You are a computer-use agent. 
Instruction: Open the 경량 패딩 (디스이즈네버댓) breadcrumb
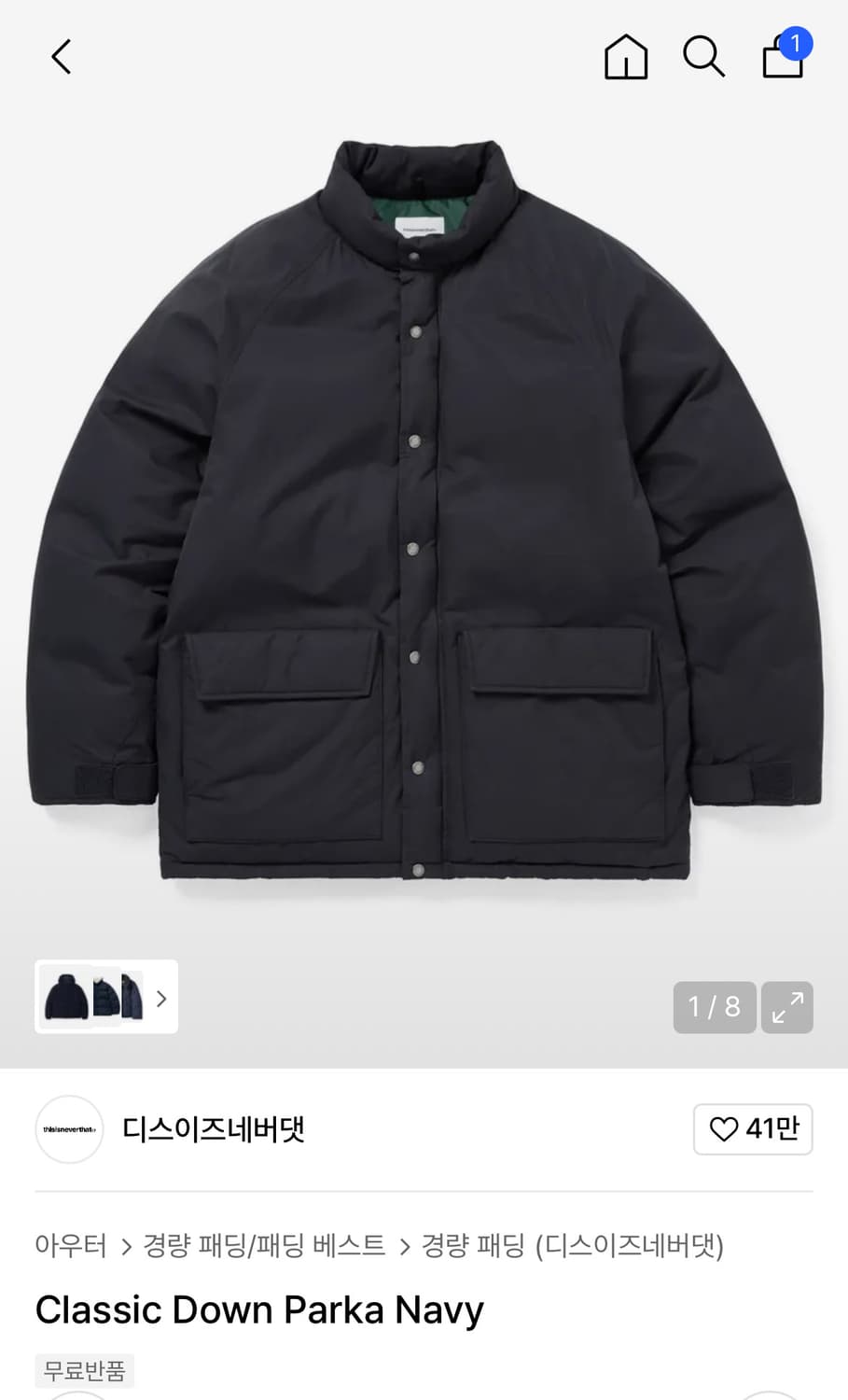pos(573,1245)
